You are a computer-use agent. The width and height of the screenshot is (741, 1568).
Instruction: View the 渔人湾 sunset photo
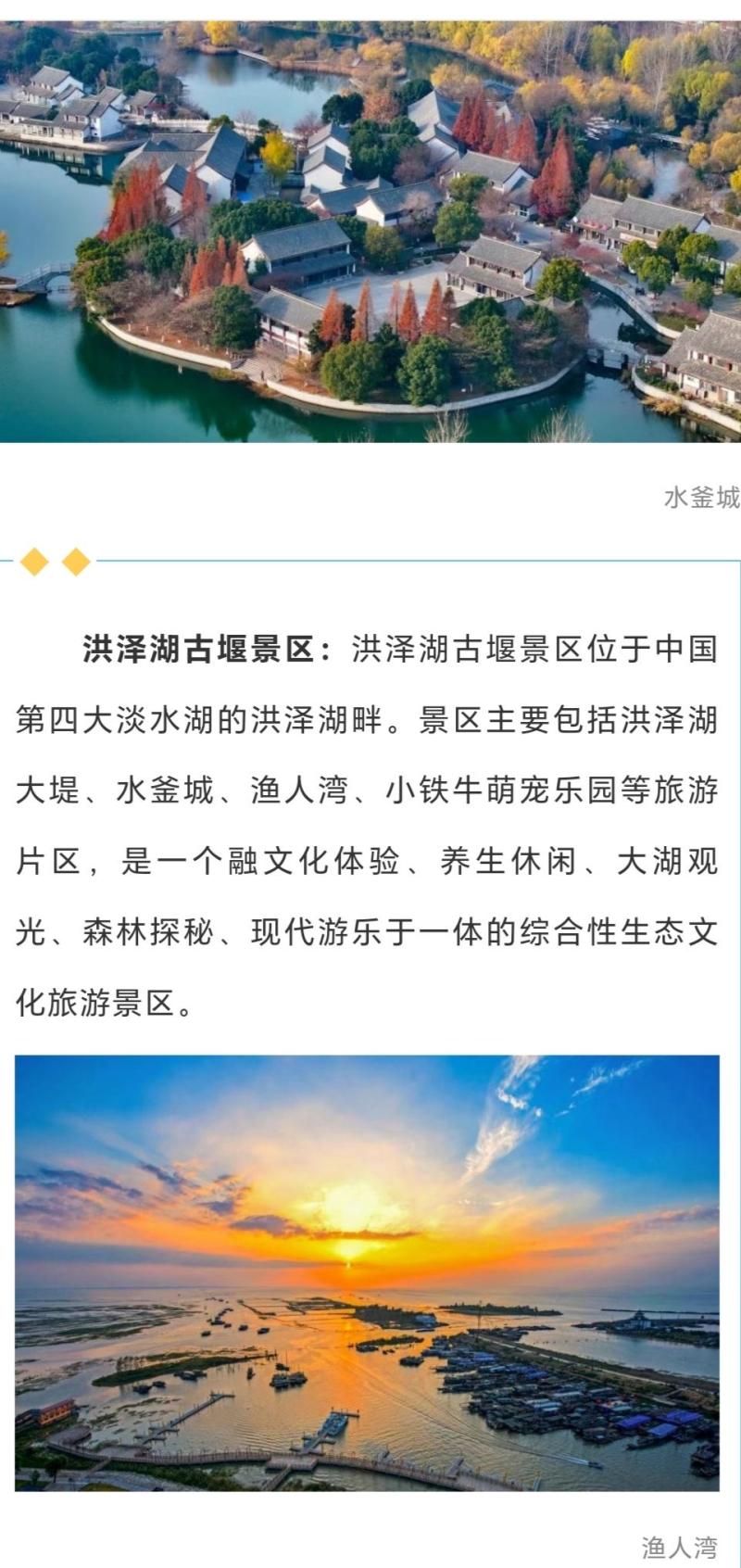click(x=367, y=1271)
